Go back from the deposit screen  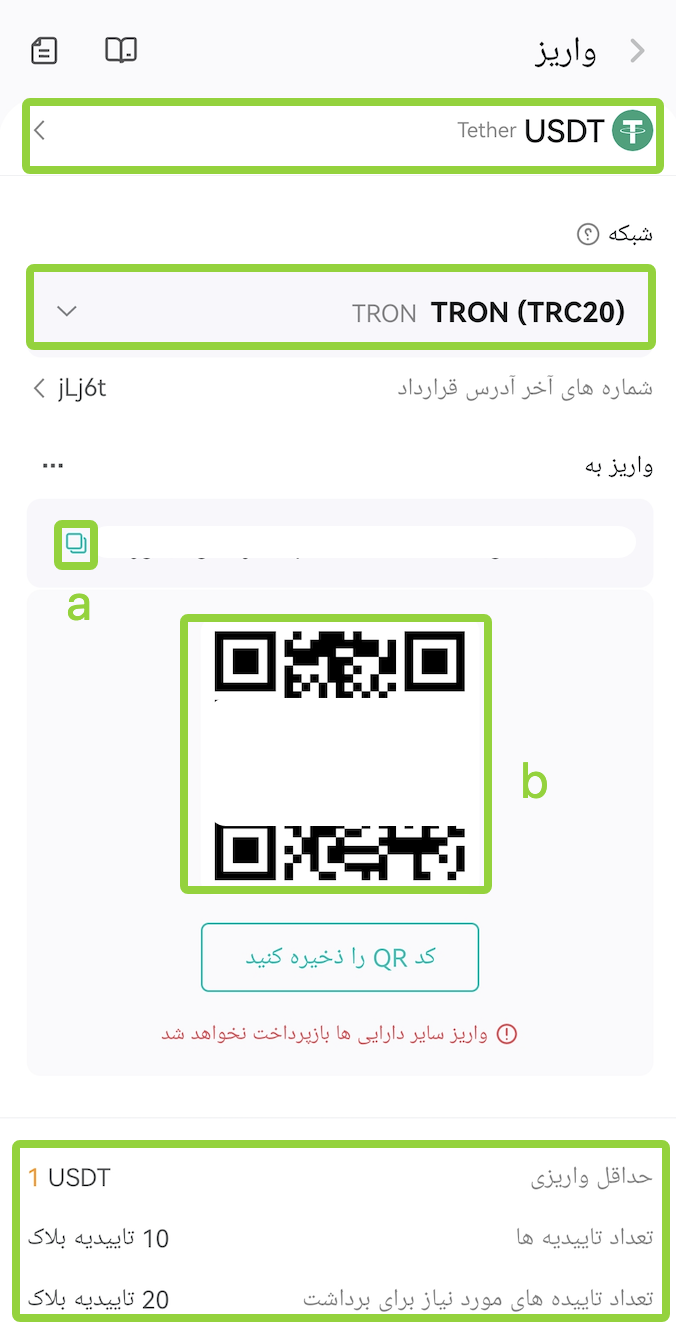point(637,52)
